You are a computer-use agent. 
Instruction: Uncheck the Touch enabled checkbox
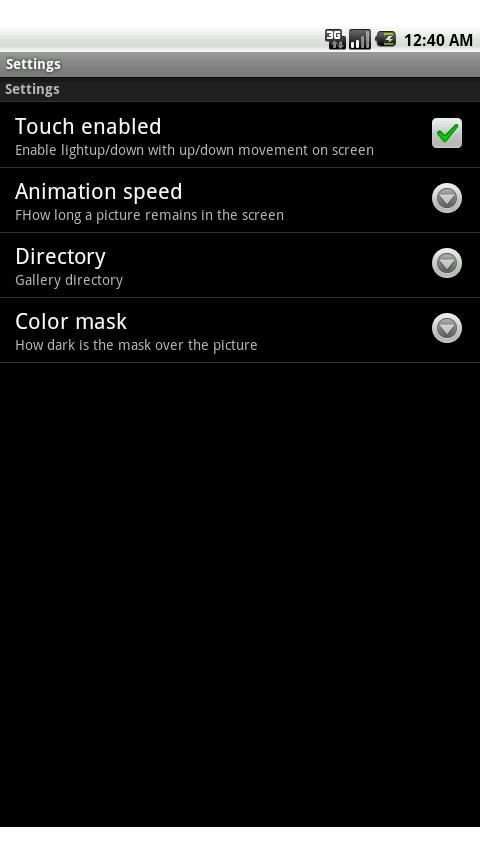point(447,133)
